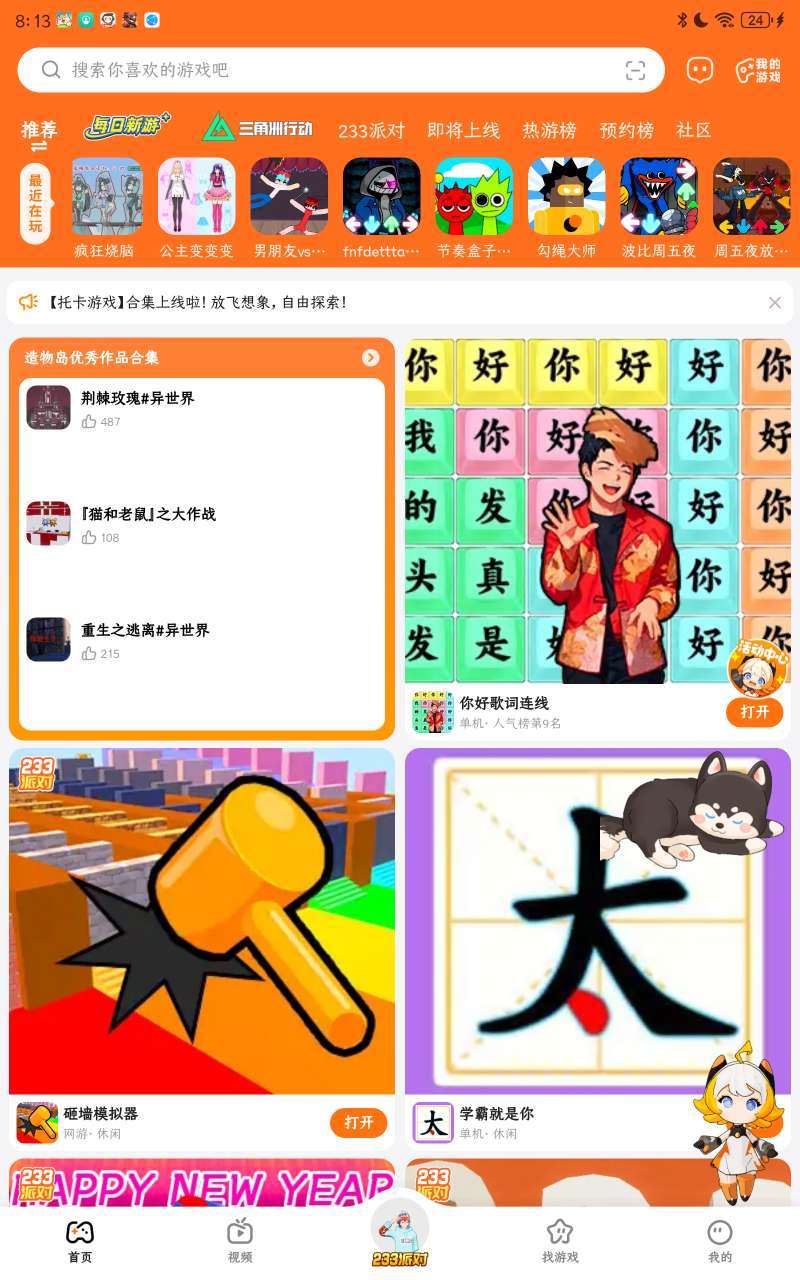Switch to the 即将上线 tab
This screenshot has width=800, height=1280.
(463, 131)
